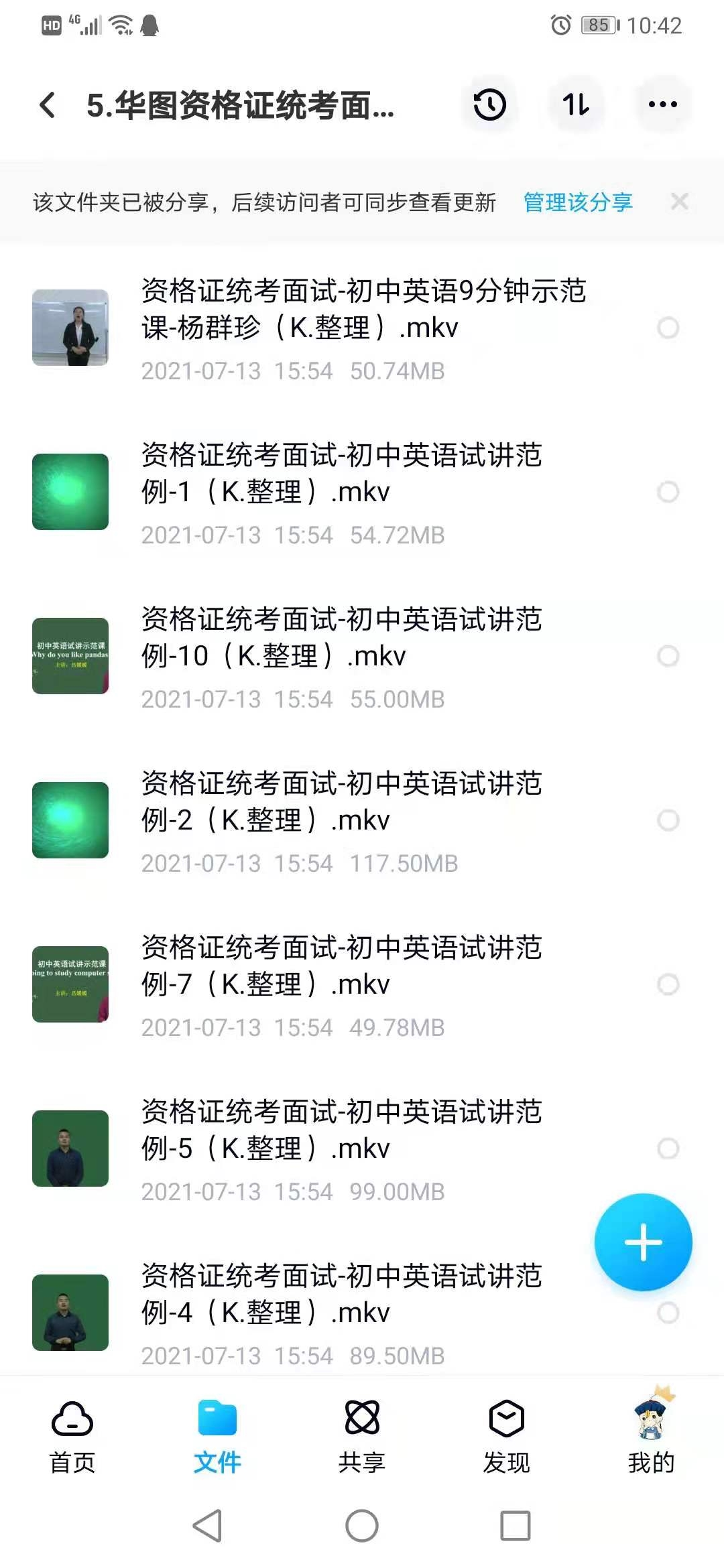Select the 杨群珍 示范课 file circle
Viewport: 724px width, 1568px height.
pos(668,328)
